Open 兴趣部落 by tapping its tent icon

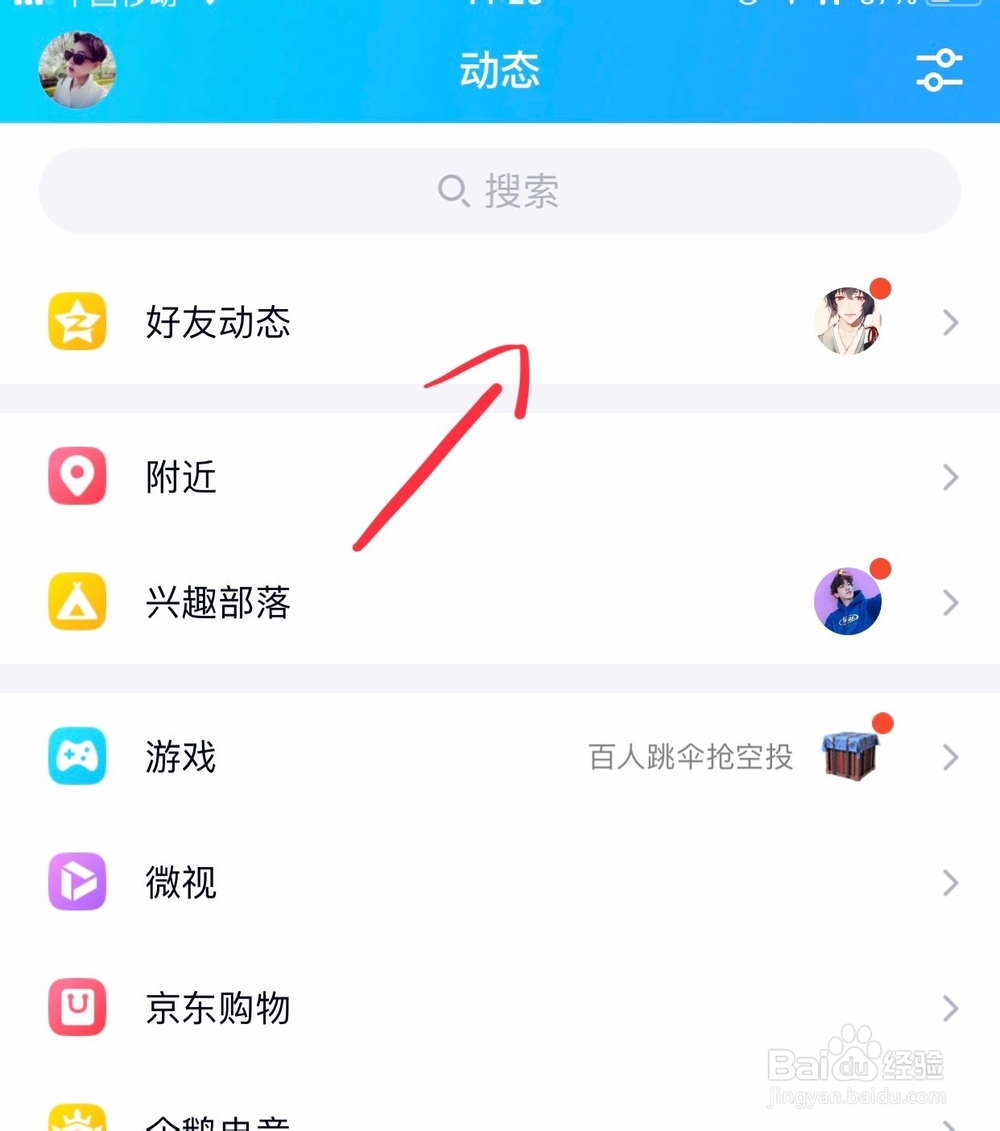(77, 603)
